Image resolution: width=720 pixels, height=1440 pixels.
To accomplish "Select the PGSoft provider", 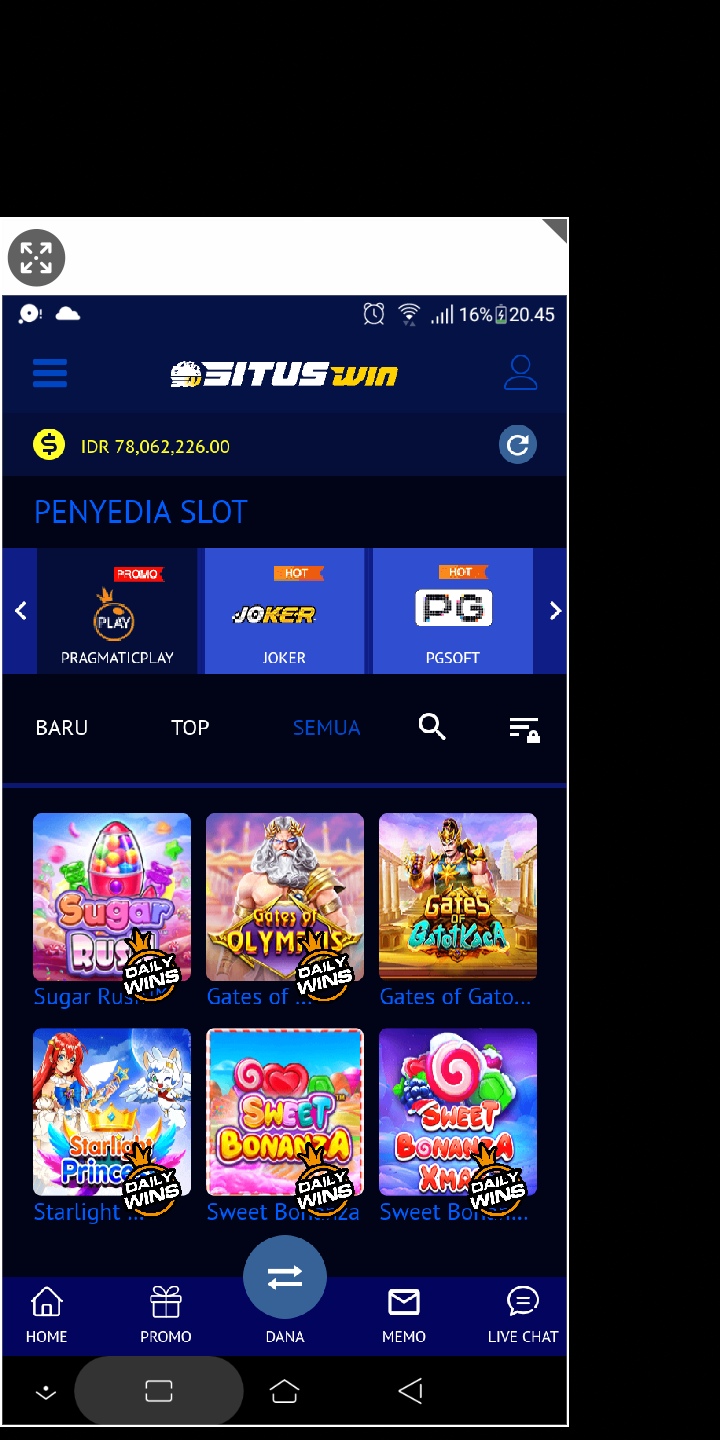I will click(452, 611).
